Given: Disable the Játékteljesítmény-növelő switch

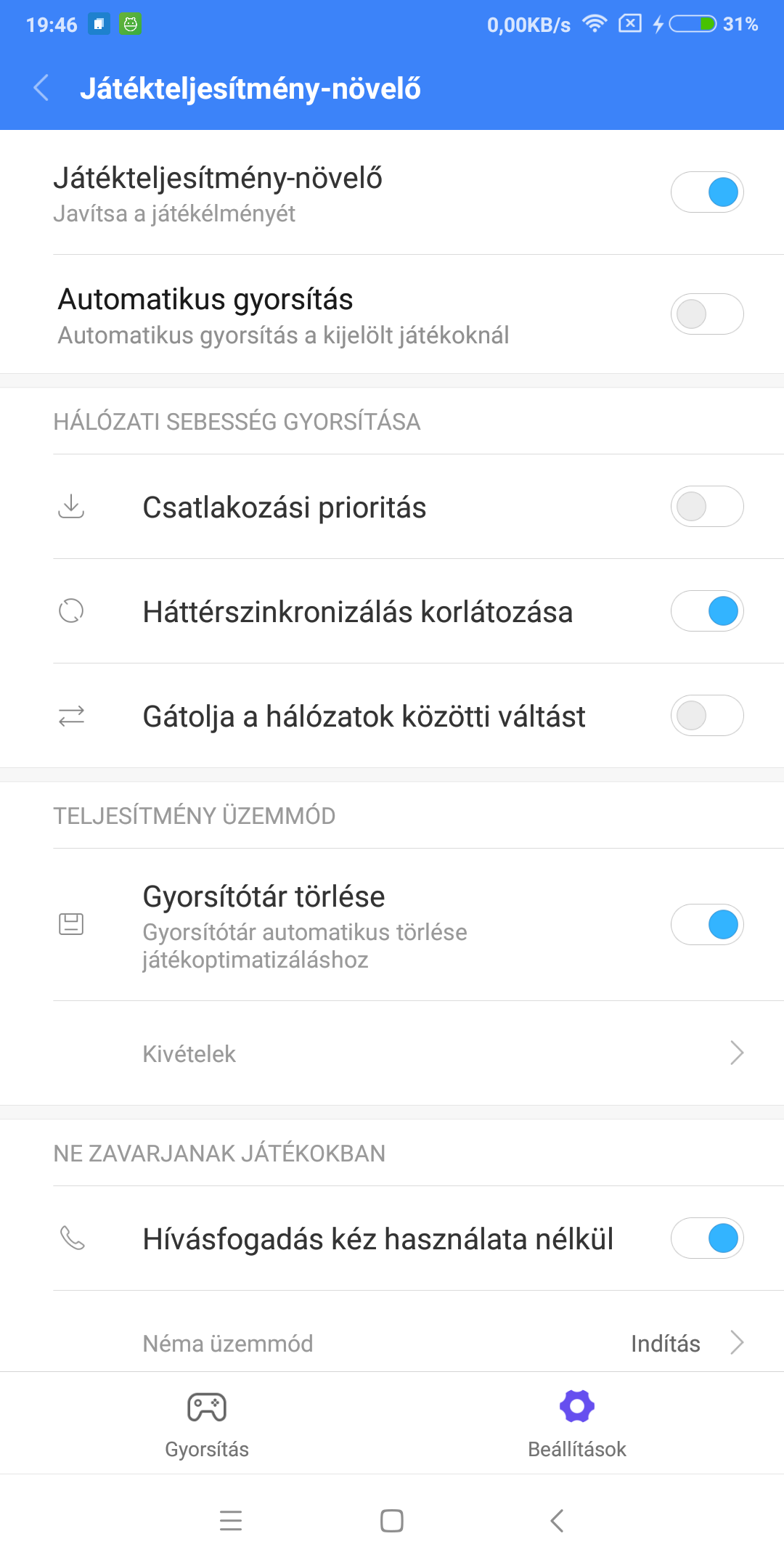Looking at the screenshot, I should point(707,192).
